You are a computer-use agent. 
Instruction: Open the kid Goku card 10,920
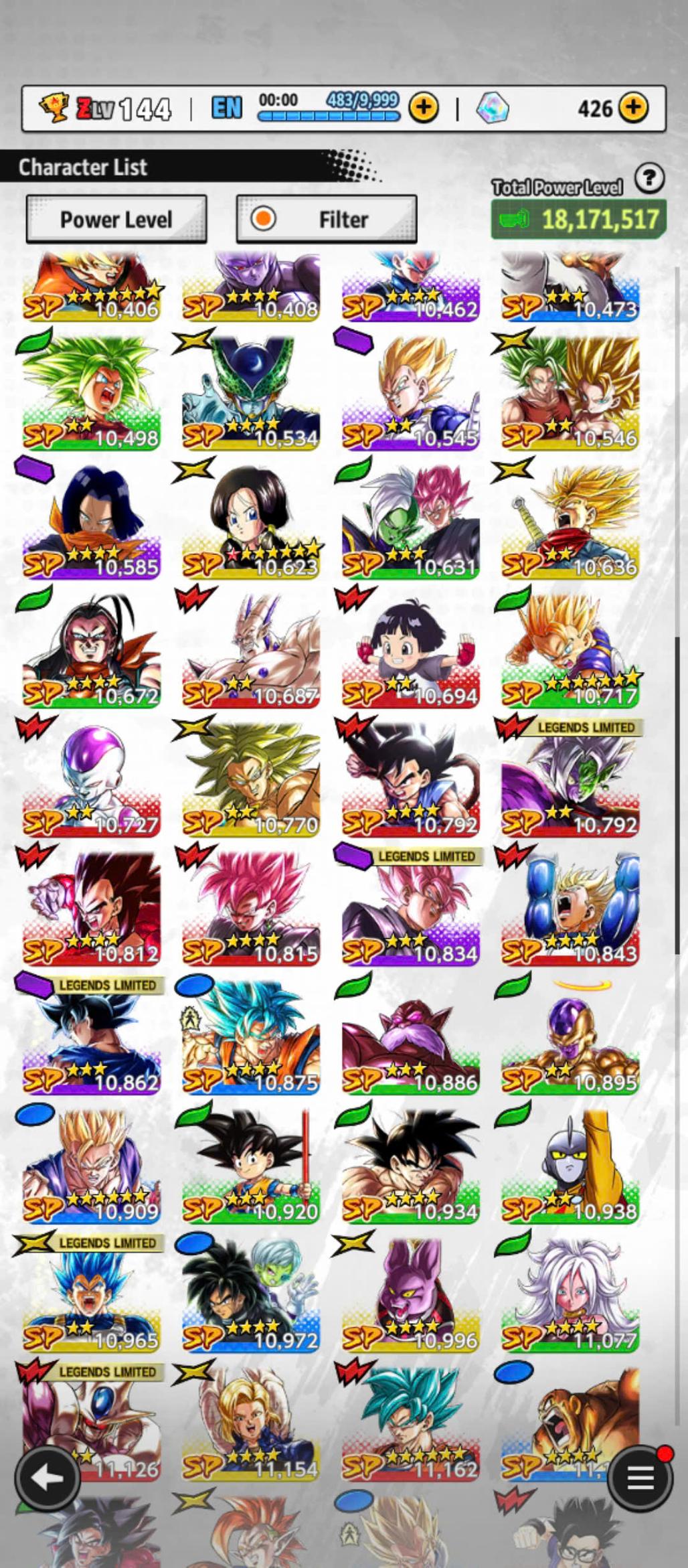click(251, 1166)
